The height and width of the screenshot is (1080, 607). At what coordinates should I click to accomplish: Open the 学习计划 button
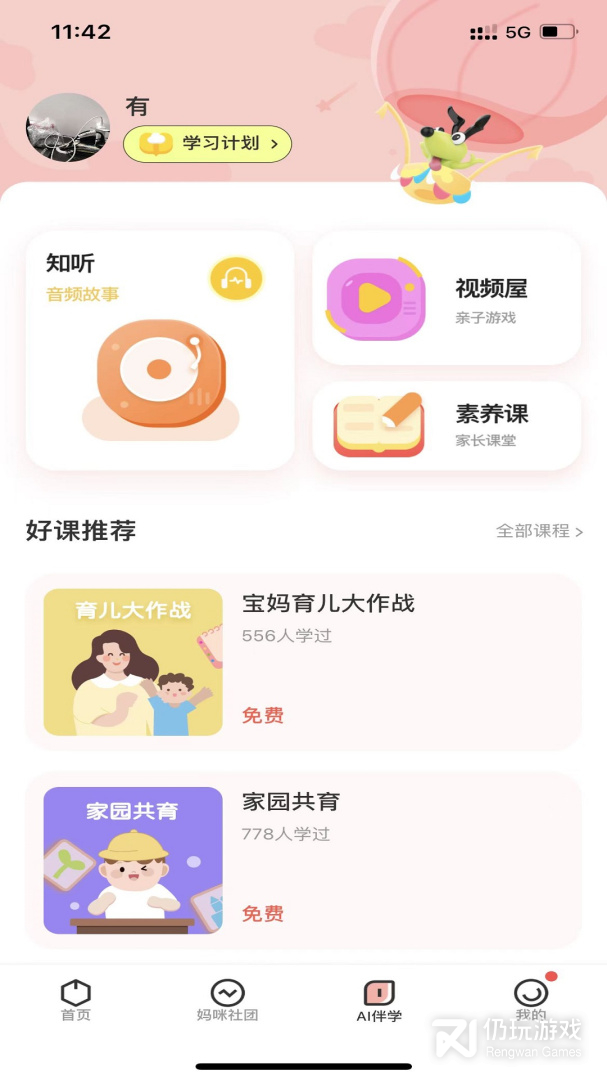[207, 144]
